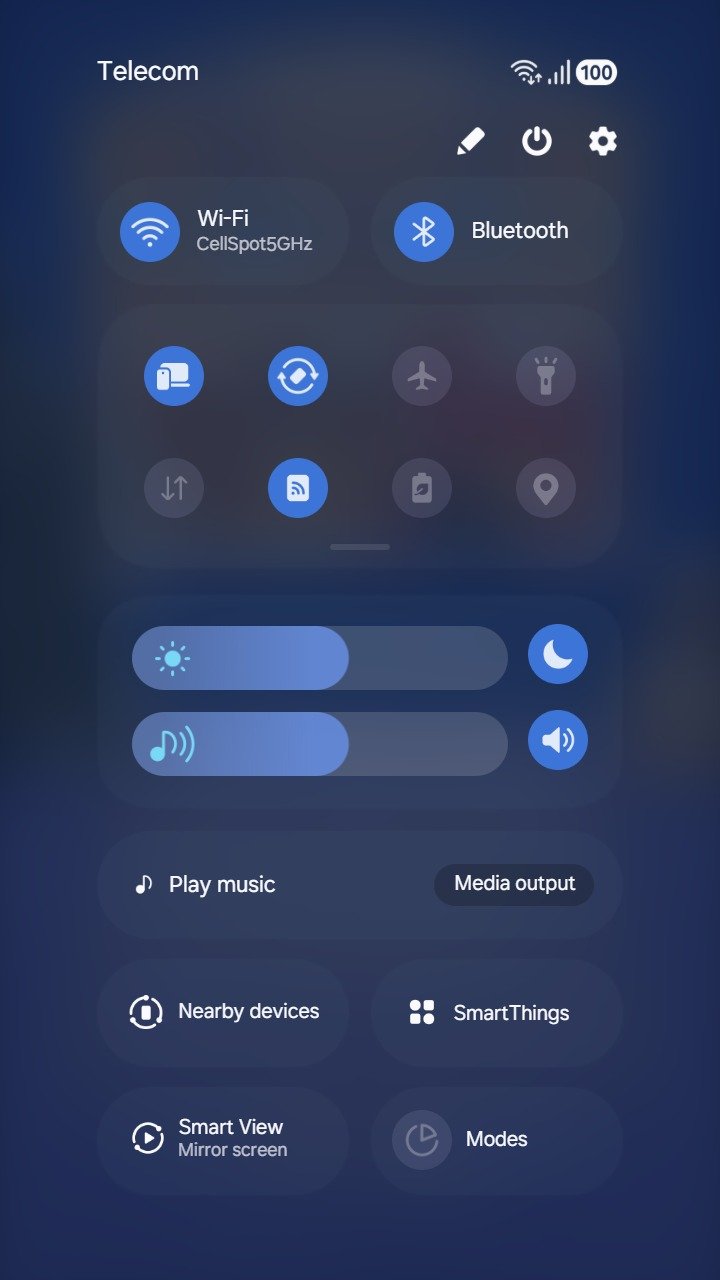Image resolution: width=720 pixels, height=1280 pixels.
Task: Disable auto rotate
Action: [298, 376]
